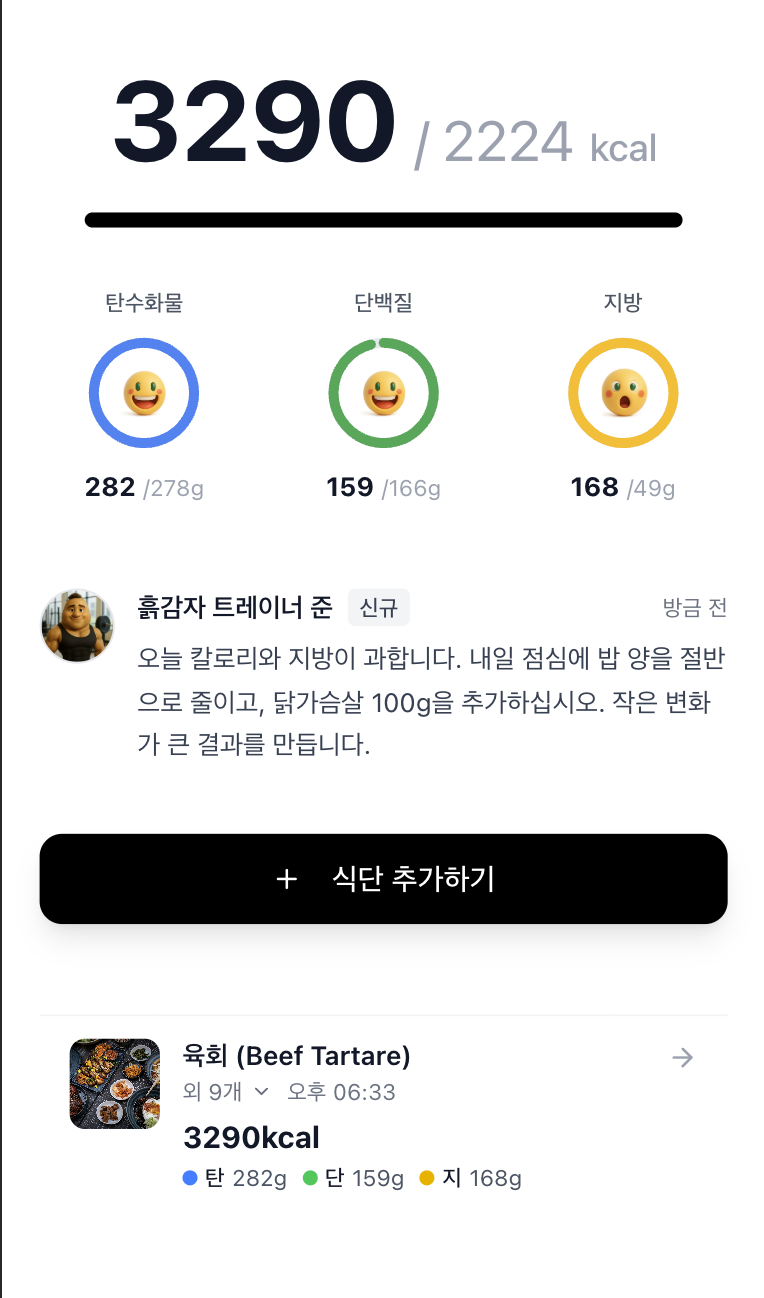
Task: Expand the 외 9개 food list
Action: click(227, 1092)
